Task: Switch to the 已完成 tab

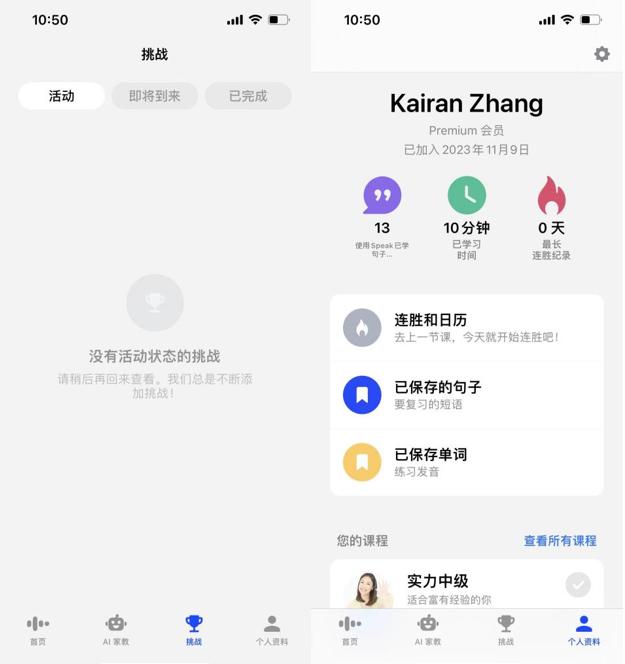Action: (x=248, y=96)
